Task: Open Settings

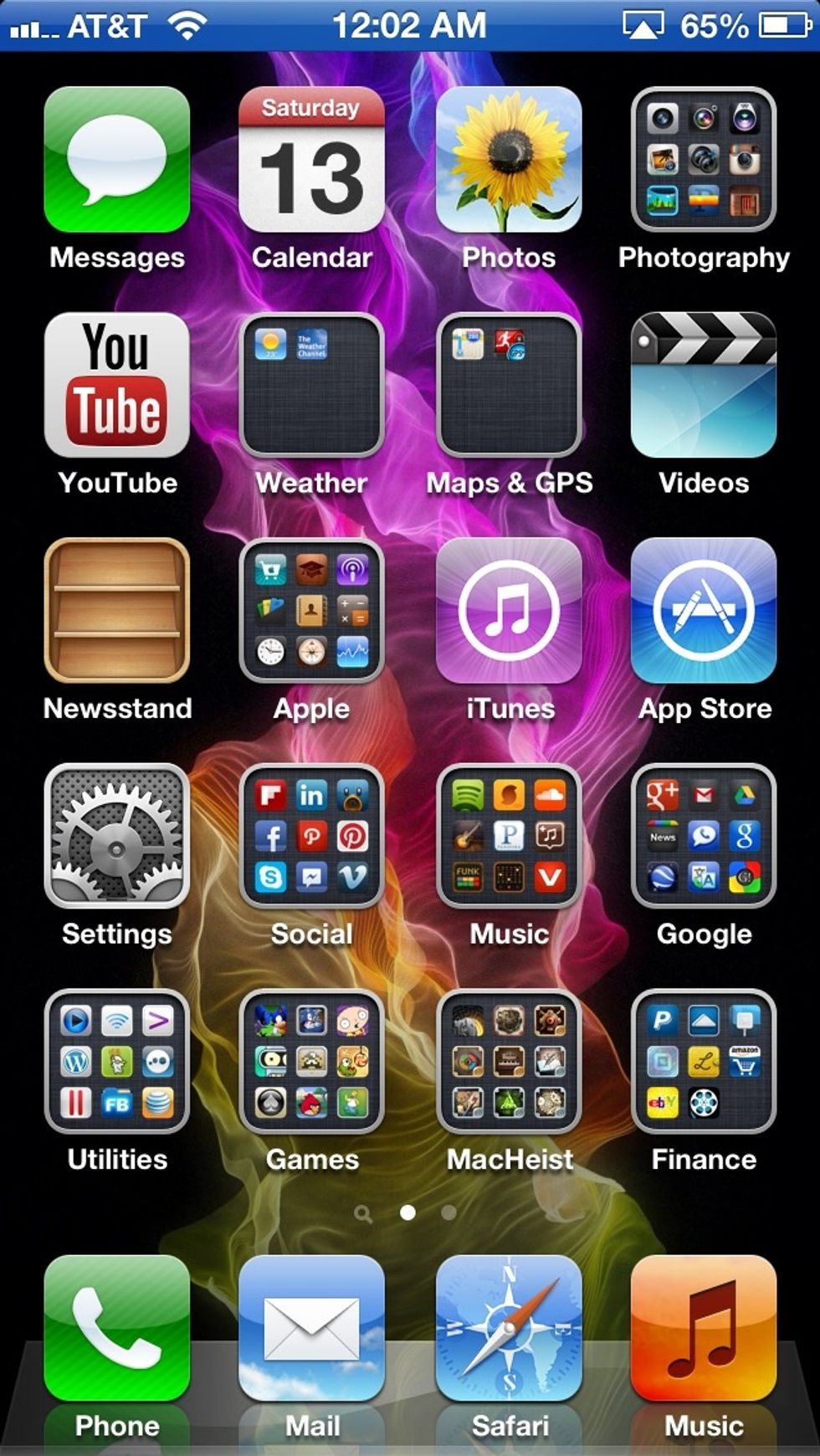Action: coord(117,836)
